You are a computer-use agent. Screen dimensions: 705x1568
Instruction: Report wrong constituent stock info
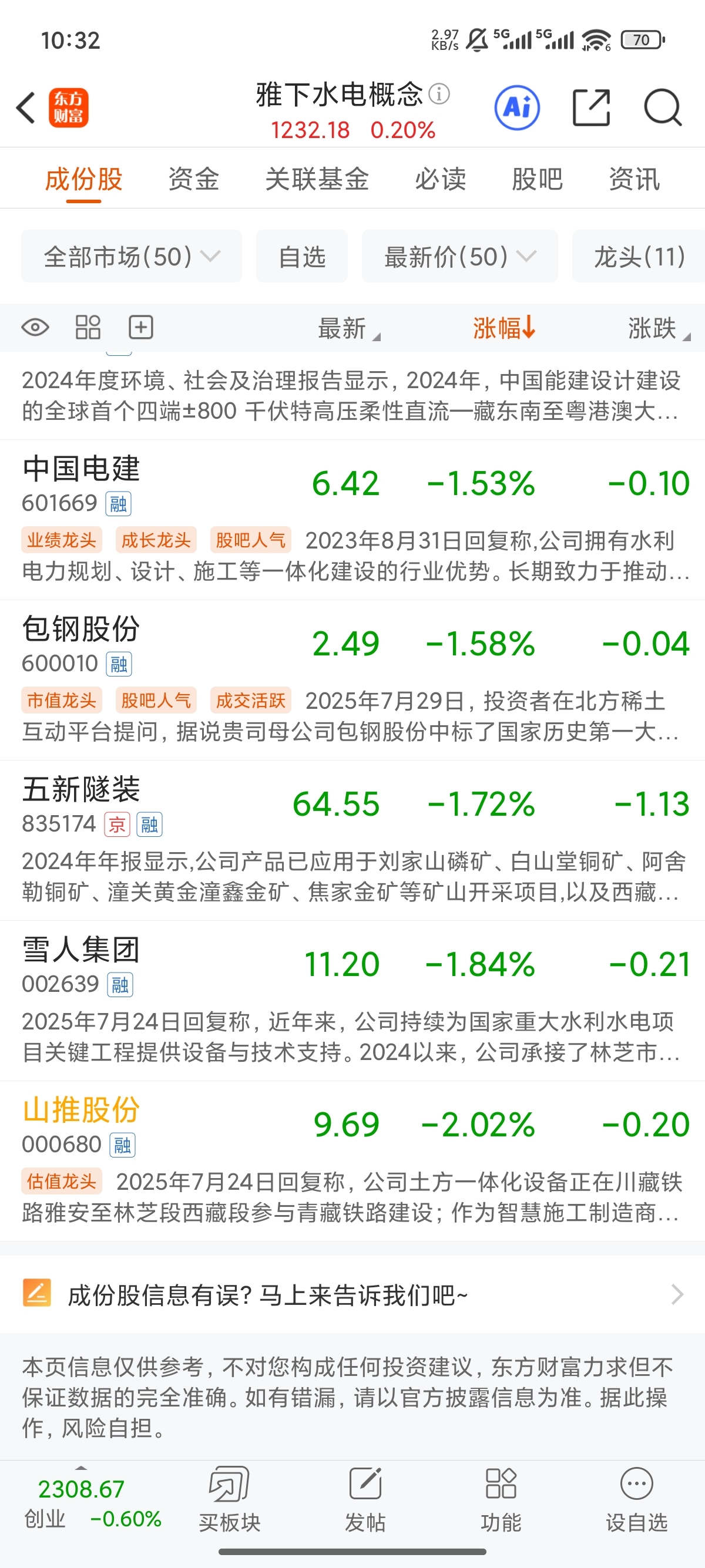coord(352,1295)
